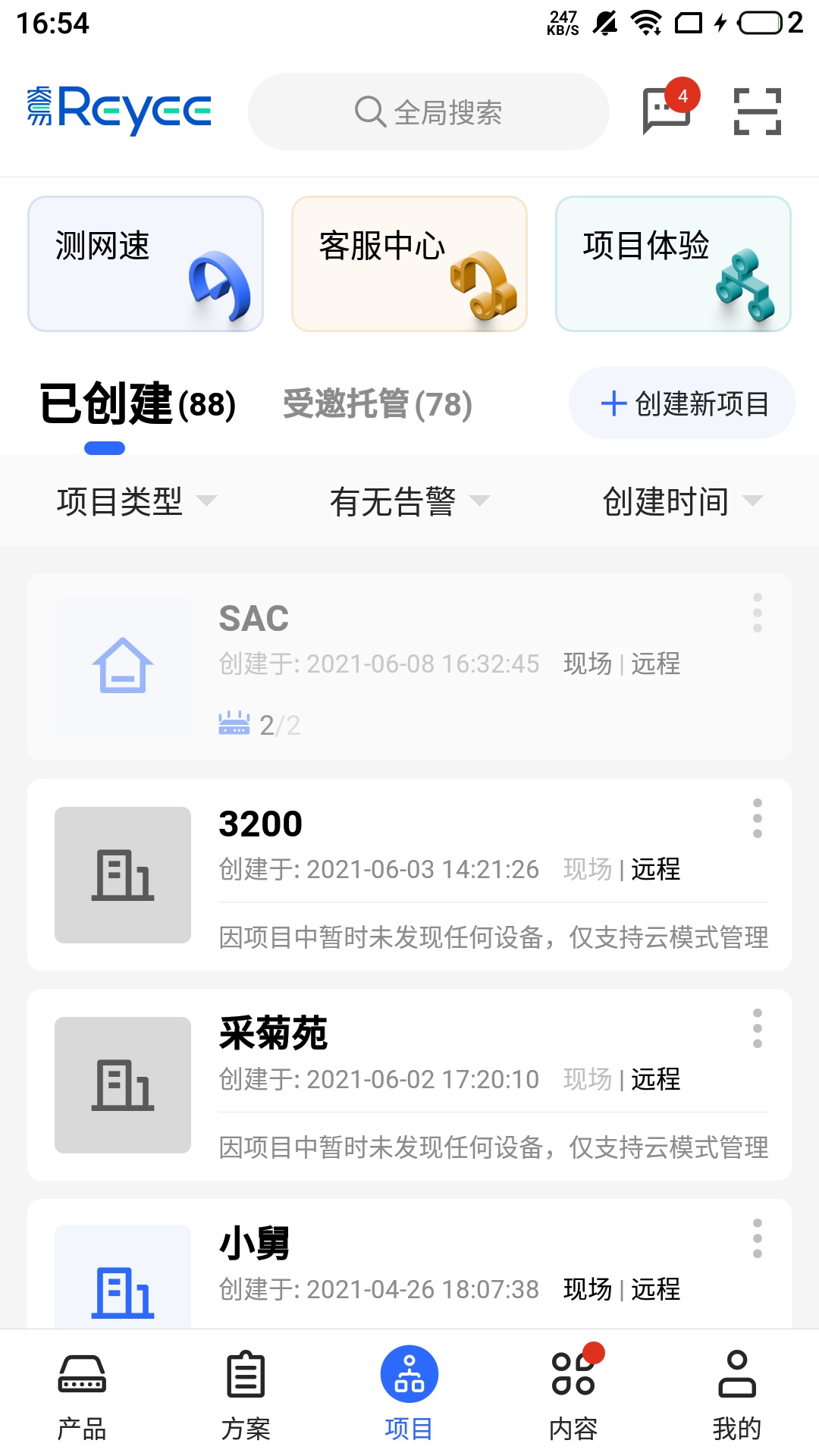Select the 已创建 tab

pyautogui.click(x=138, y=403)
